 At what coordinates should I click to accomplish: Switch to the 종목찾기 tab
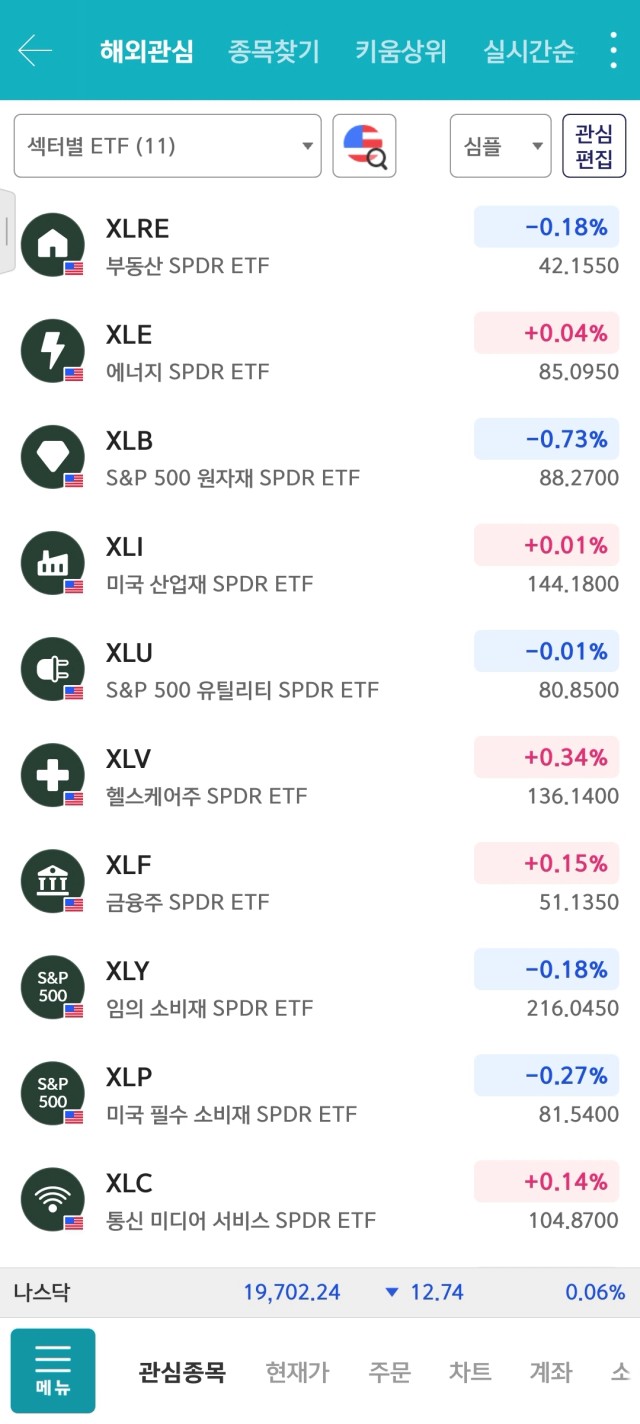(x=274, y=51)
